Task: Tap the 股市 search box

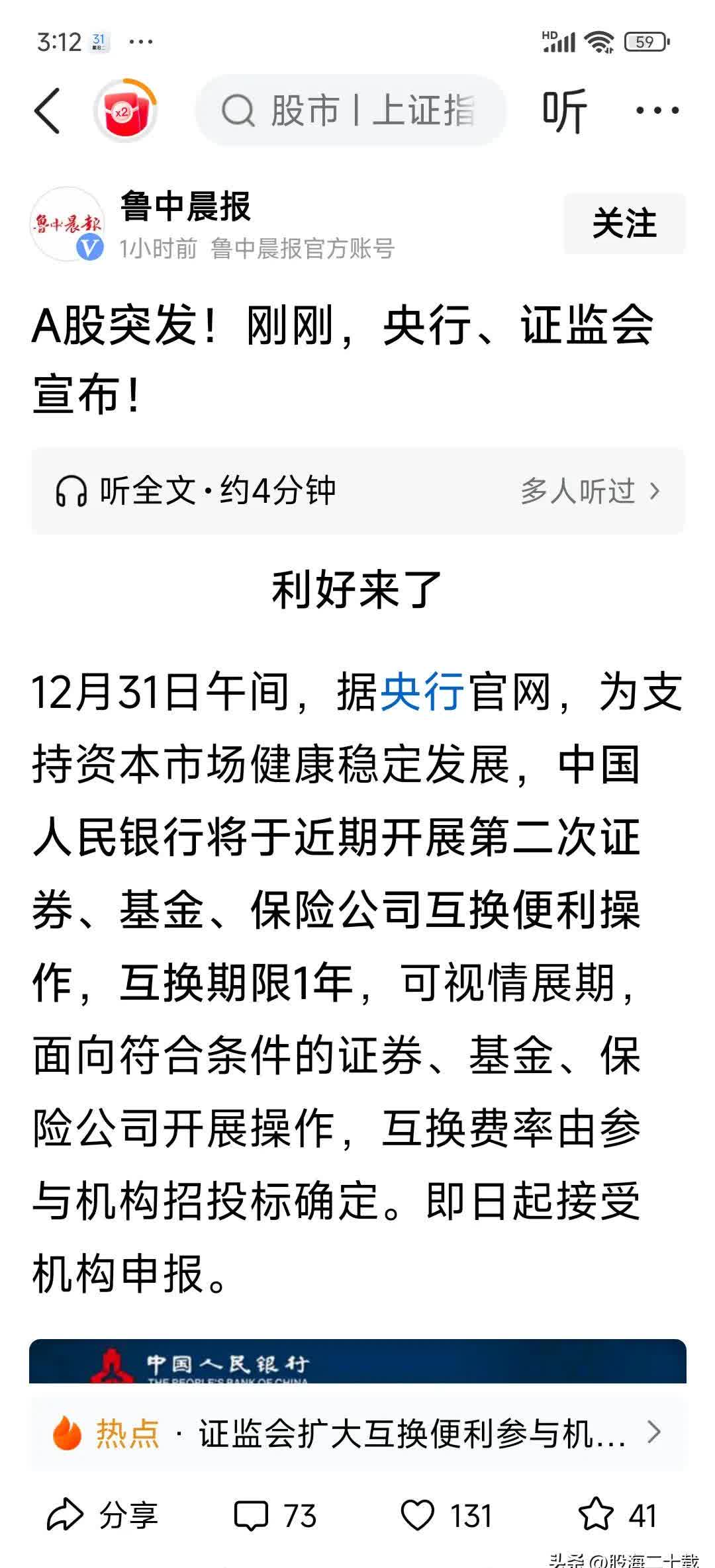Action: pyautogui.click(x=351, y=110)
